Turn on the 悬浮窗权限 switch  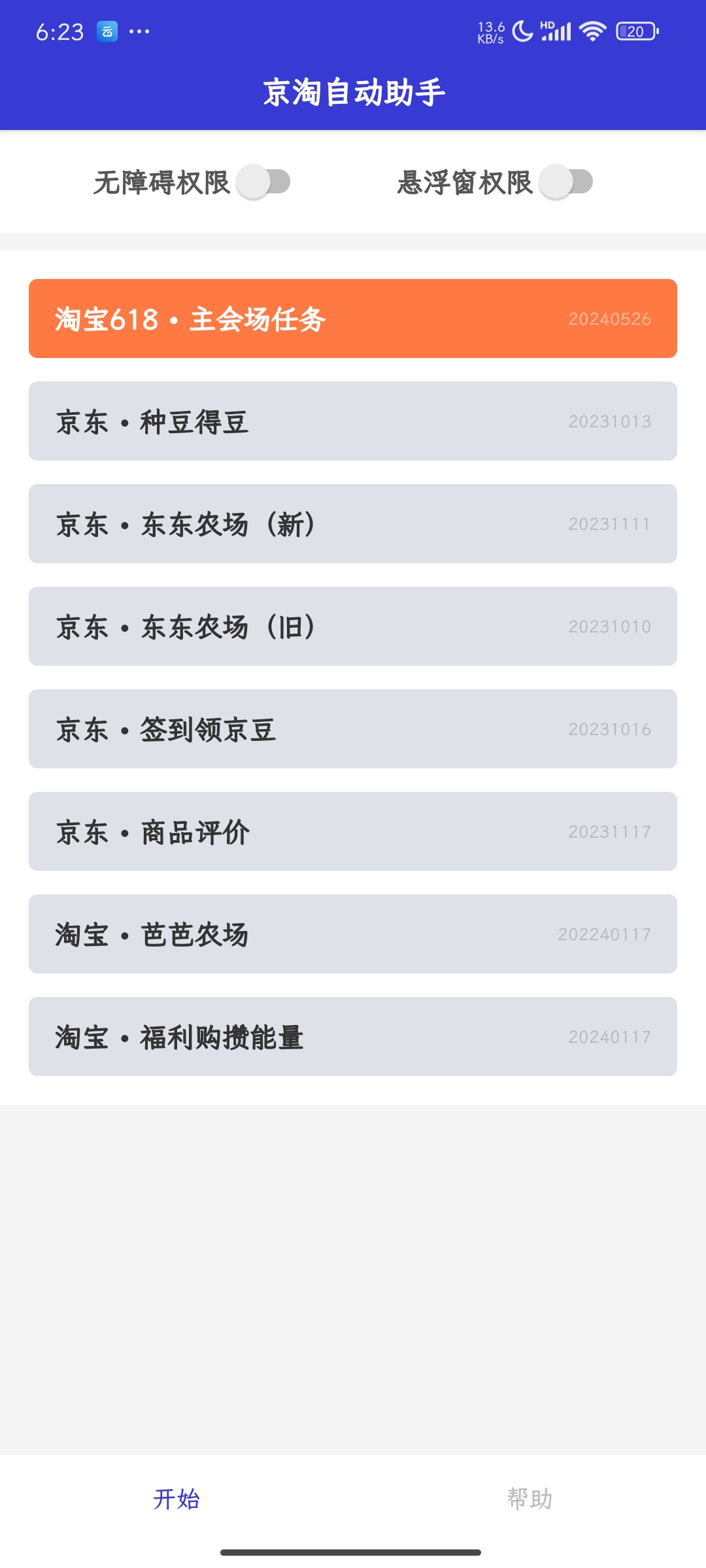[x=566, y=182]
